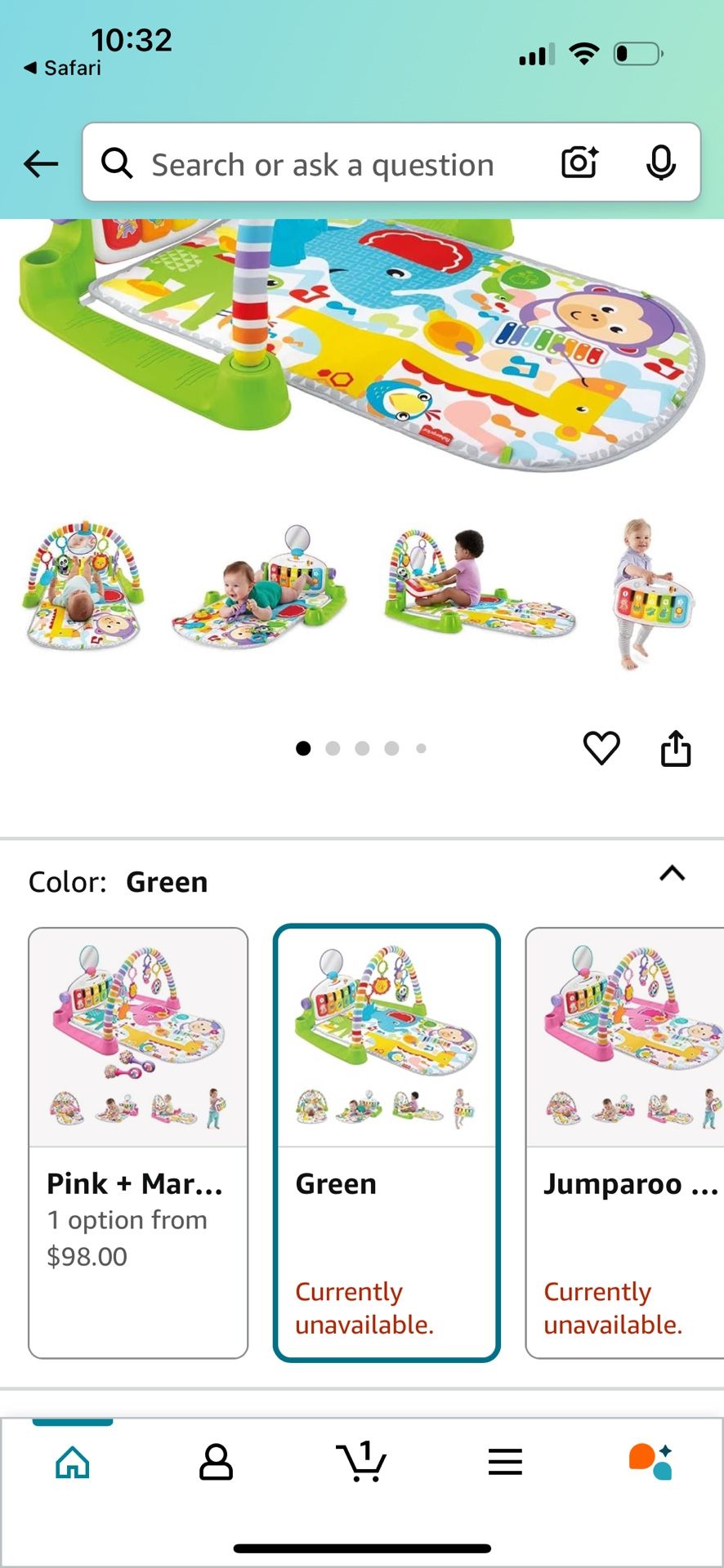The image size is (724, 1568).
Task: Tap the image carousel page dots
Action: coord(361,748)
